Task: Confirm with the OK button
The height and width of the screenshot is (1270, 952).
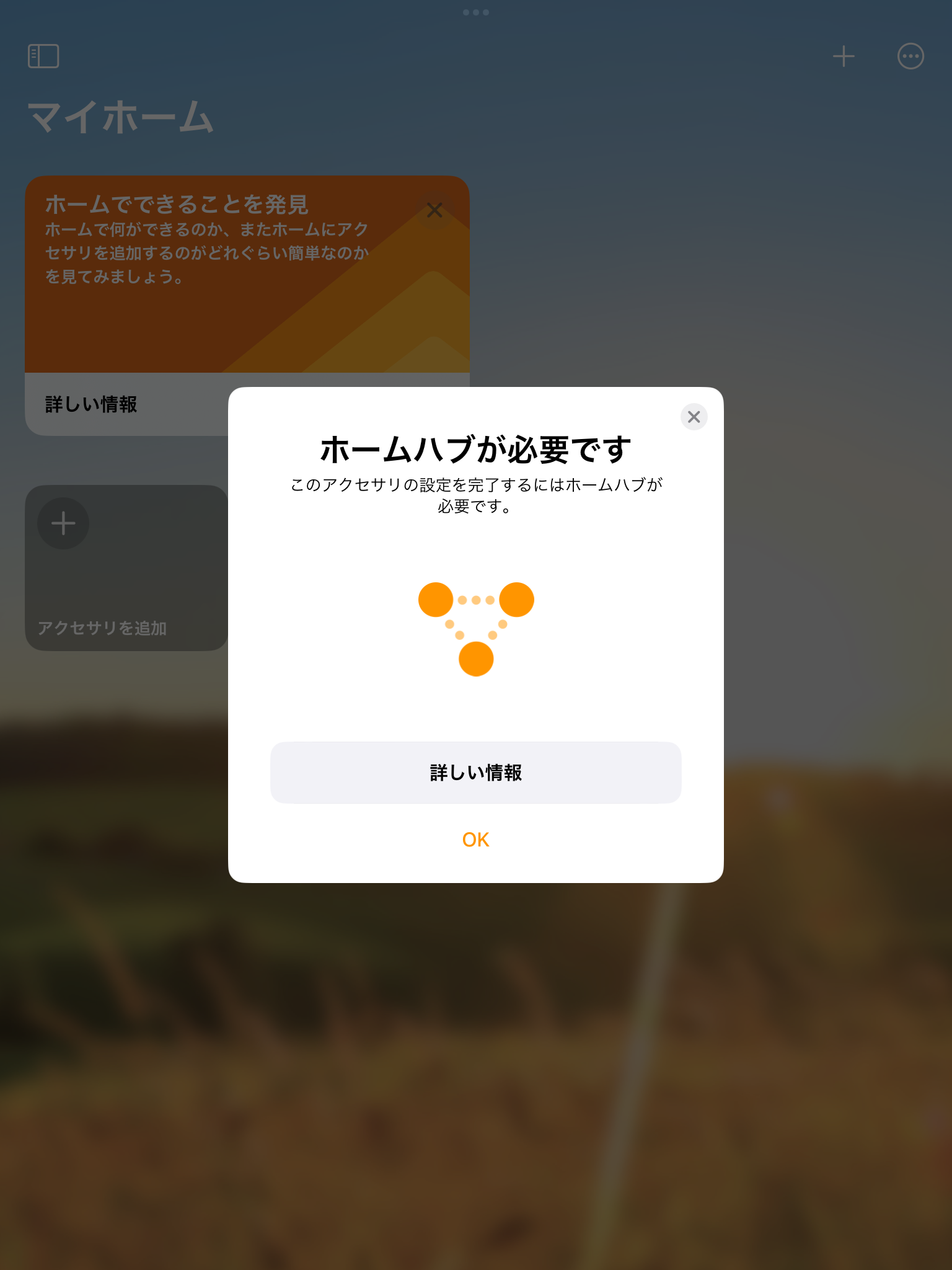Action: coord(475,840)
